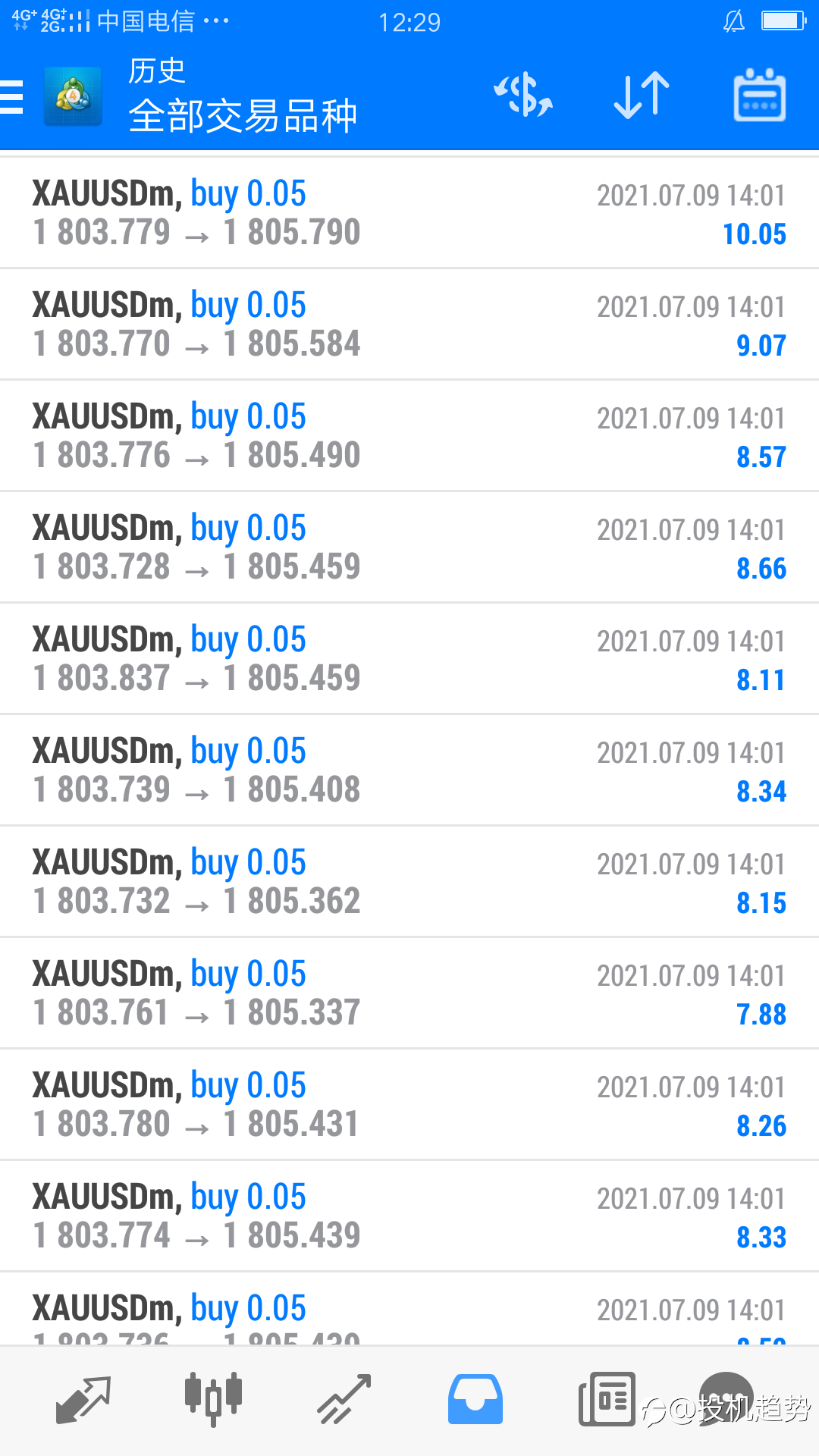Image resolution: width=819 pixels, height=1456 pixels.
Task: Open the symbol filter dollar icon
Action: coord(523,96)
